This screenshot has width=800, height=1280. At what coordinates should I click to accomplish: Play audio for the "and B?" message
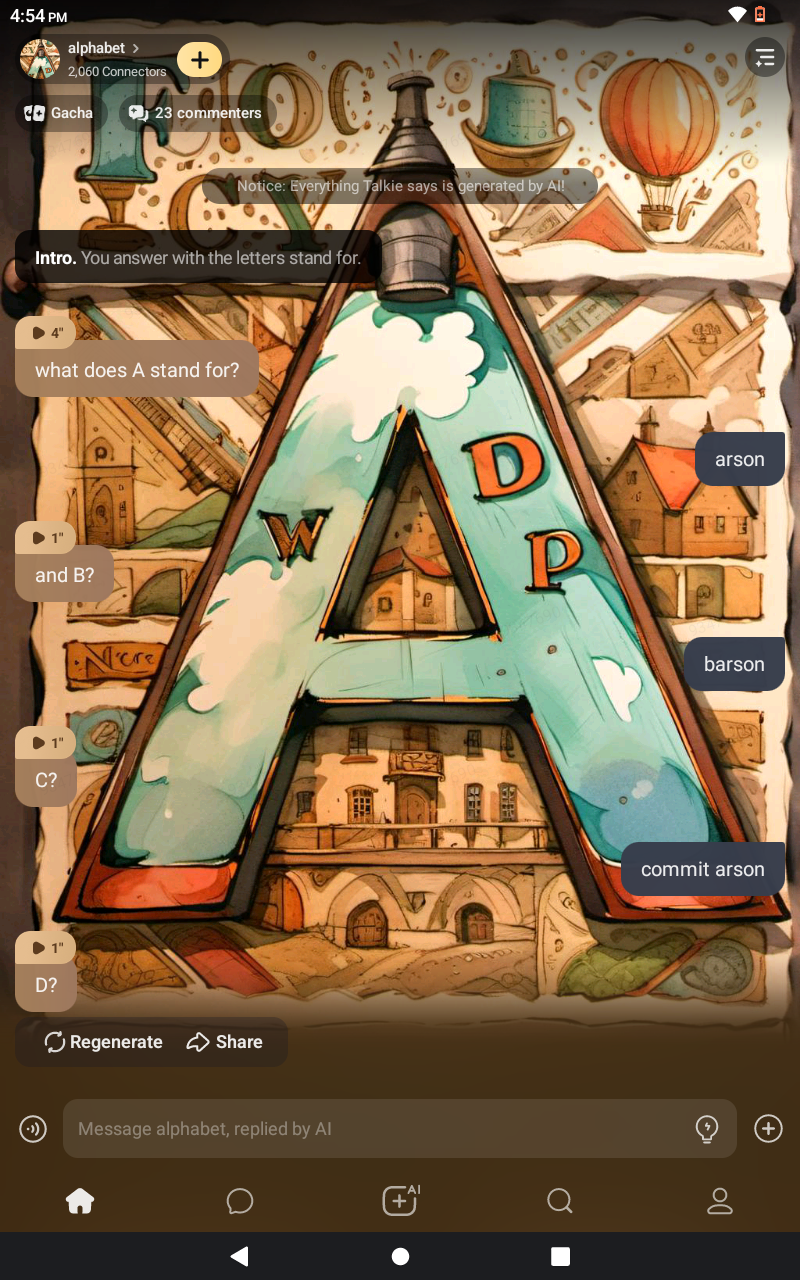point(46,538)
